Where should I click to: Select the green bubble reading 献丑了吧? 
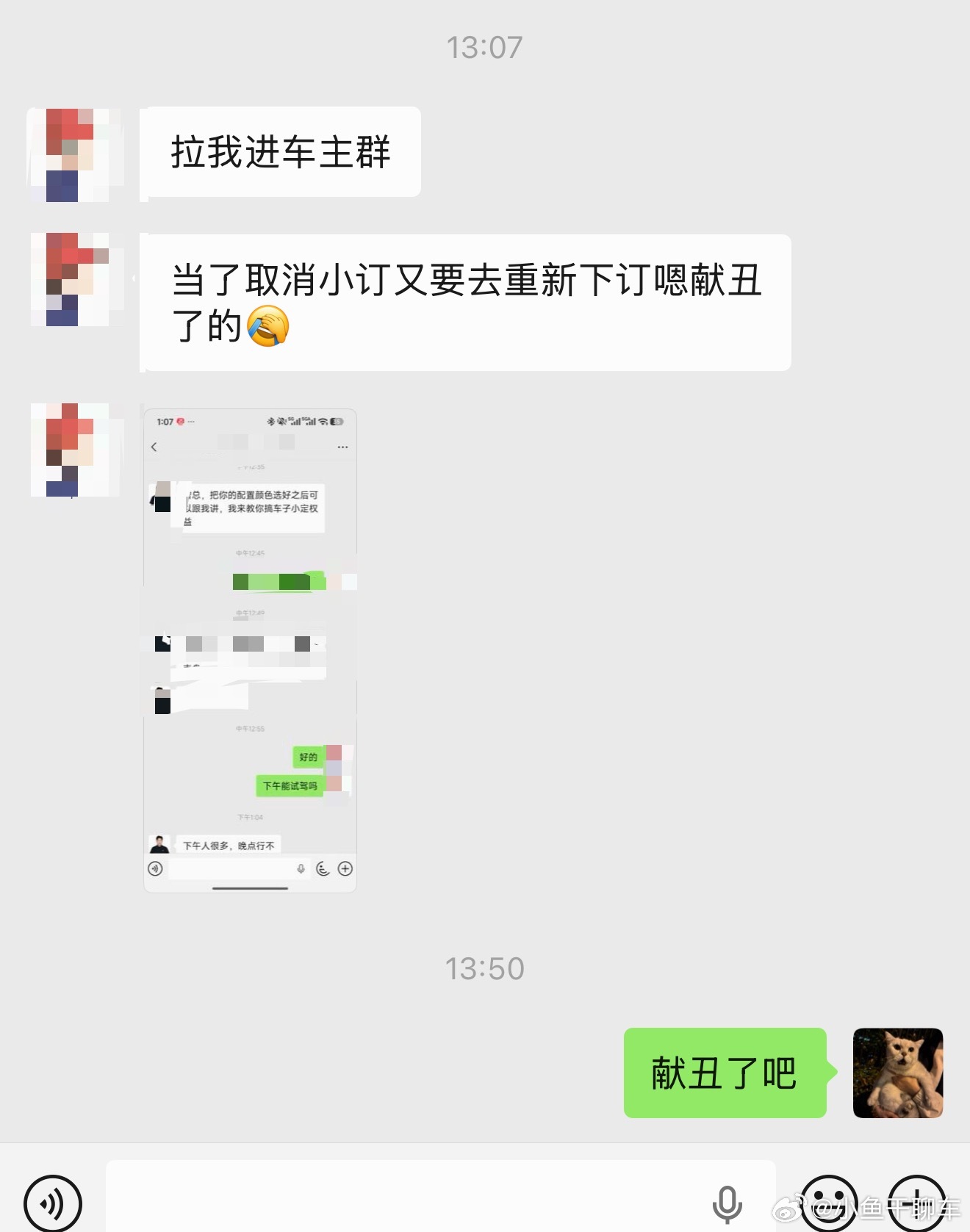point(723,1073)
